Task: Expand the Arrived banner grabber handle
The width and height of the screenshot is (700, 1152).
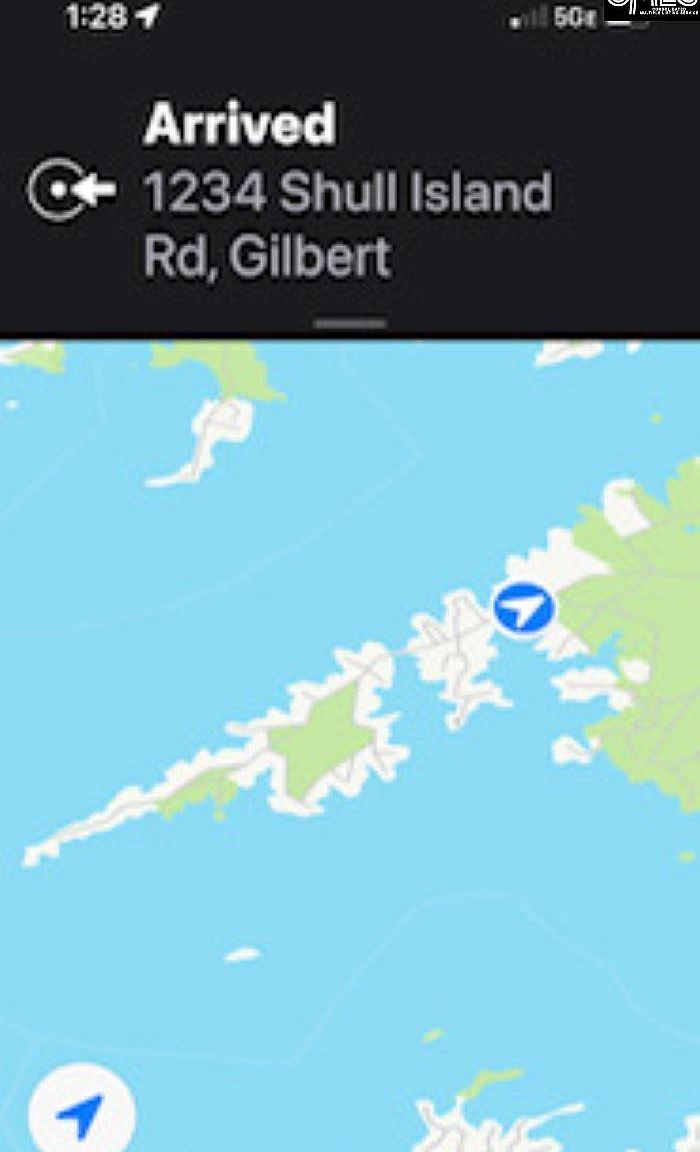Action: pyautogui.click(x=349, y=323)
